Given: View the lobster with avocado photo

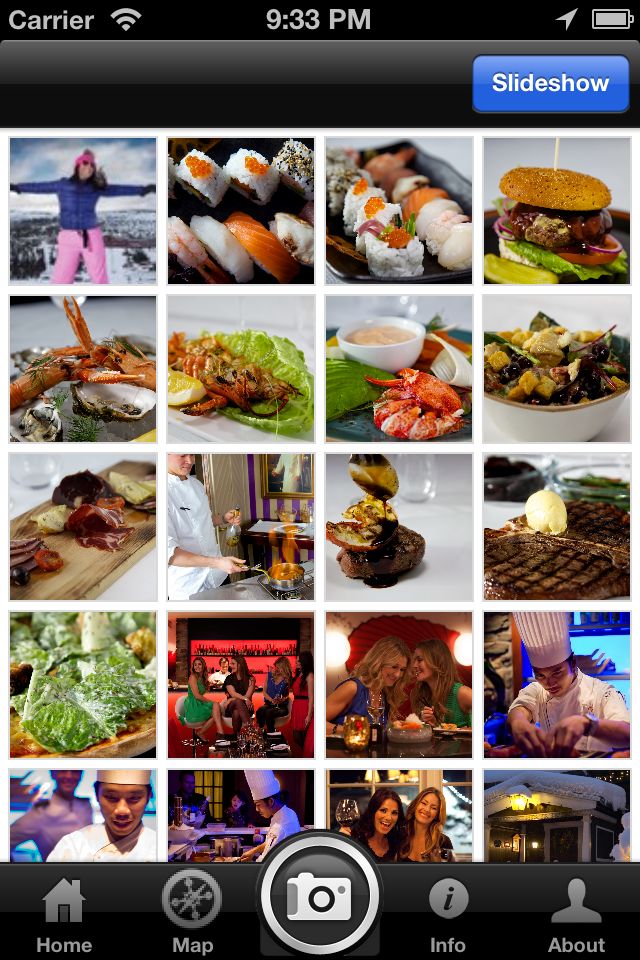Looking at the screenshot, I should click(399, 369).
